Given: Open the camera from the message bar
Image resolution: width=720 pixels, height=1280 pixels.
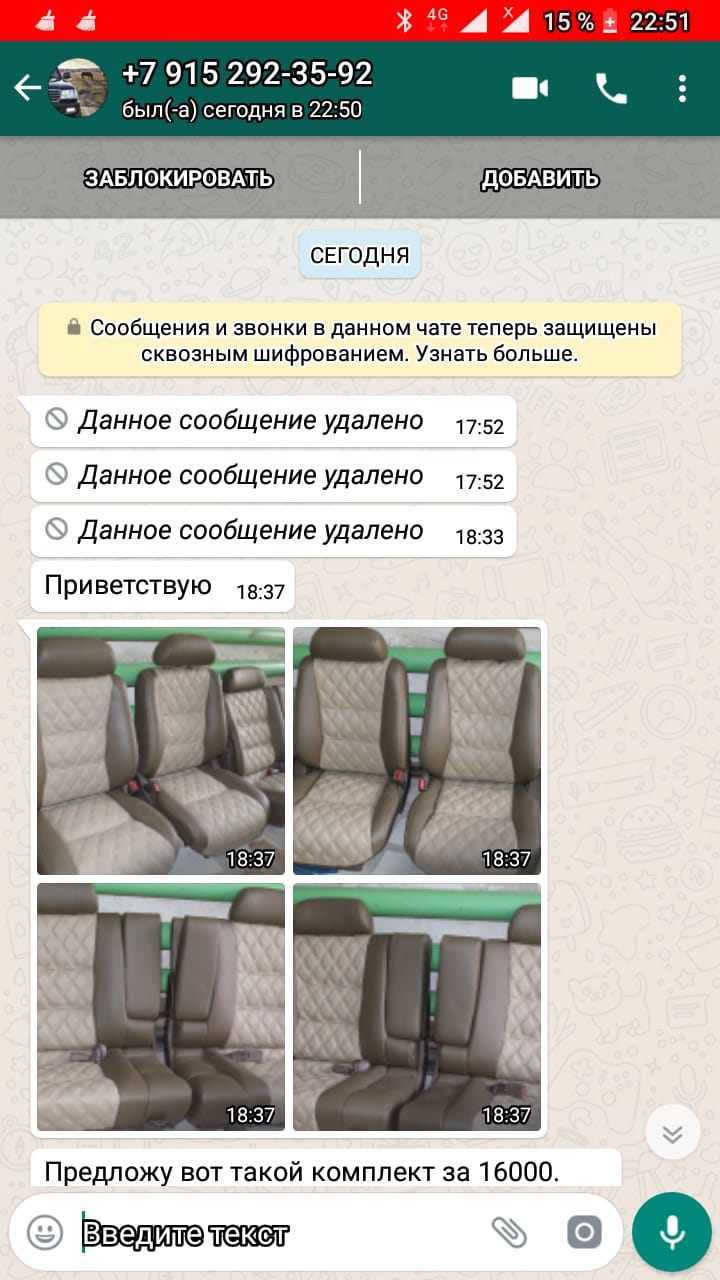Looking at the screenshot, I should 584,1232.
